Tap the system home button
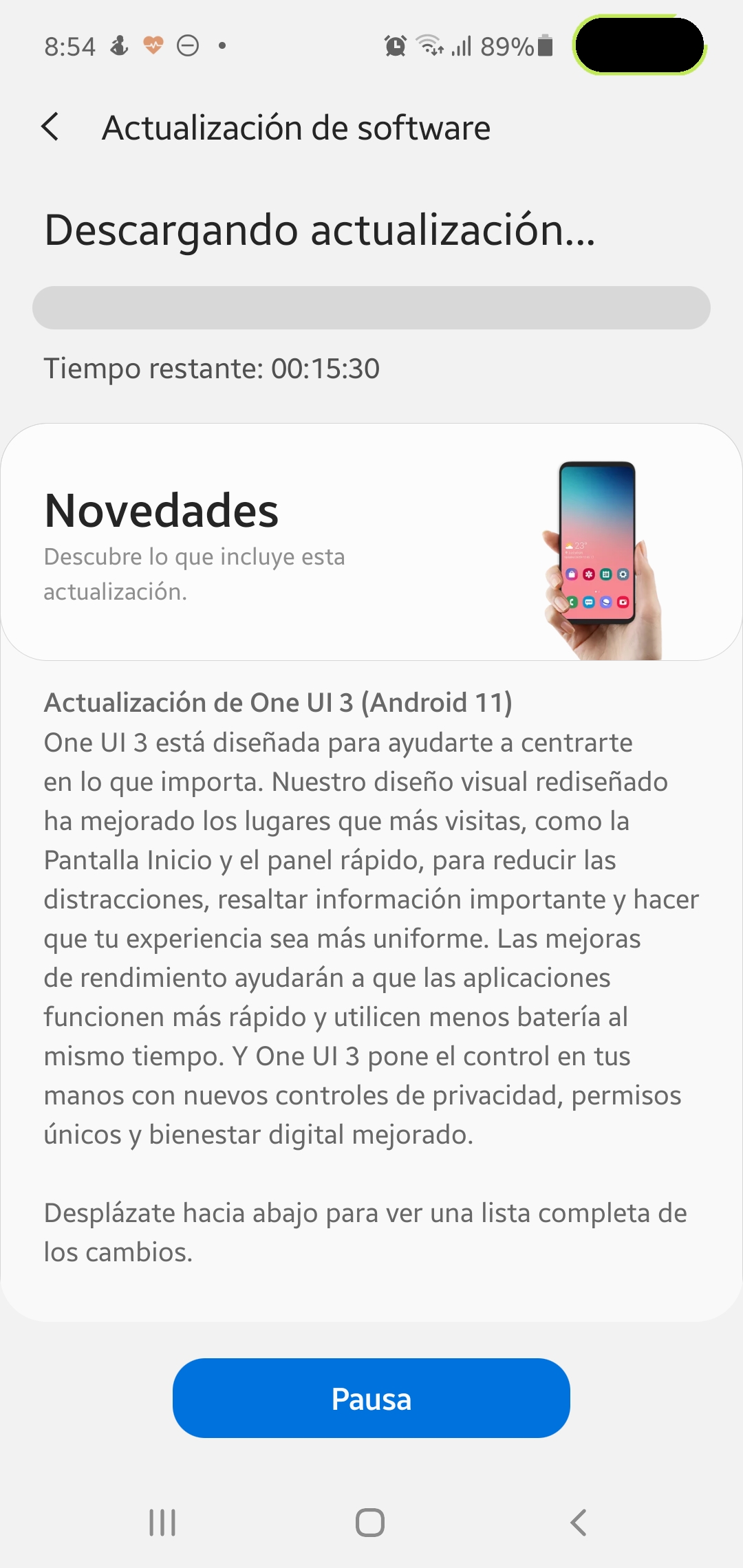The width and height of the screenshot is (743, 1568). click(x=370, y=1523)
